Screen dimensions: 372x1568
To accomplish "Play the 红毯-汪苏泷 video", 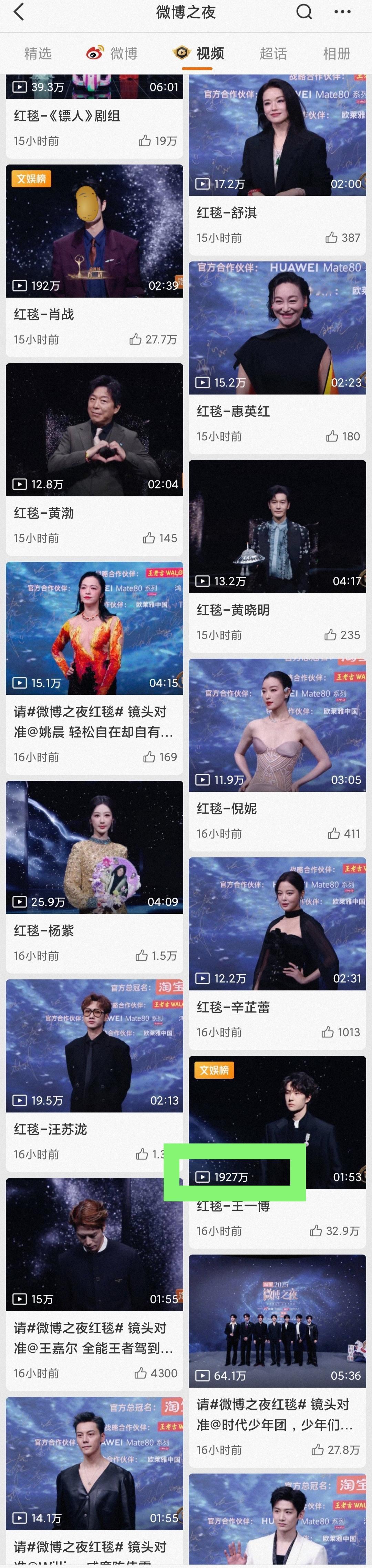I will coord(94,1046).
